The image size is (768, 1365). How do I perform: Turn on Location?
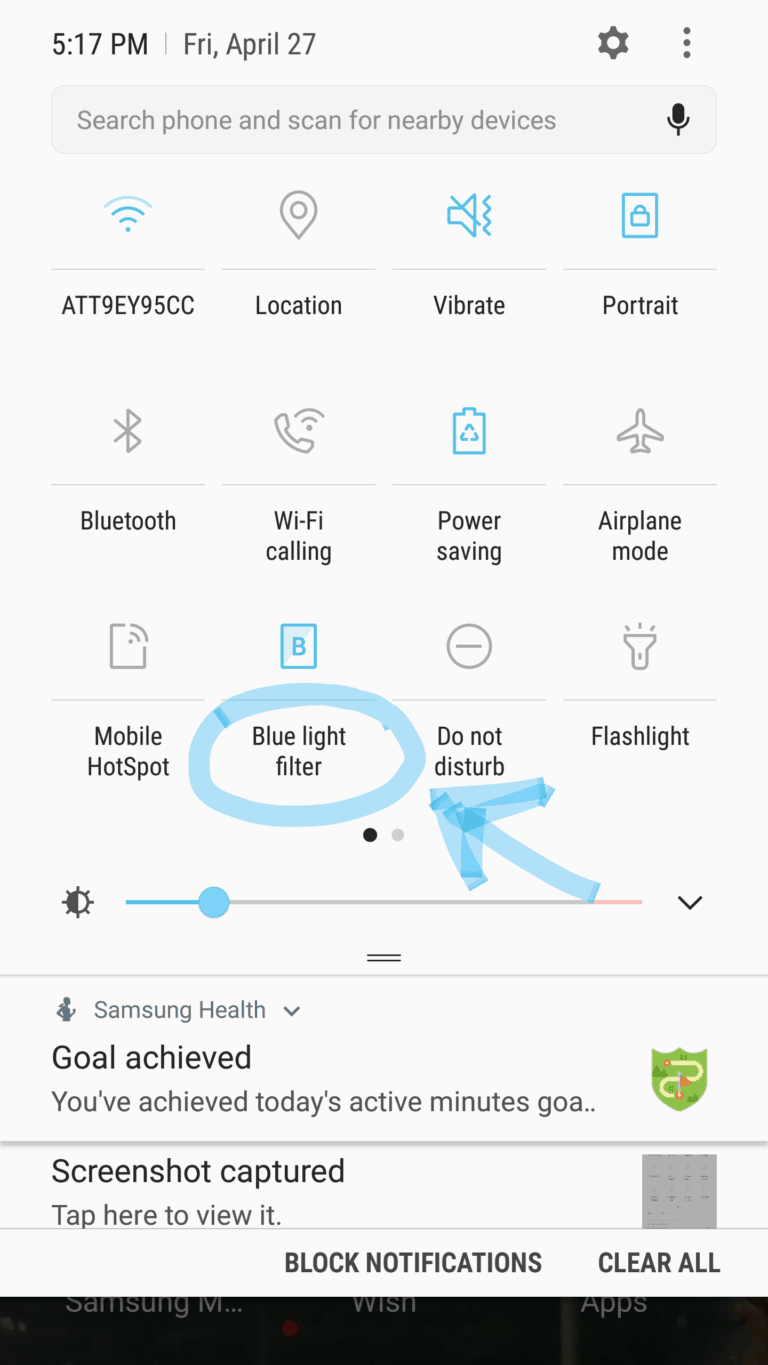(298, 215)
